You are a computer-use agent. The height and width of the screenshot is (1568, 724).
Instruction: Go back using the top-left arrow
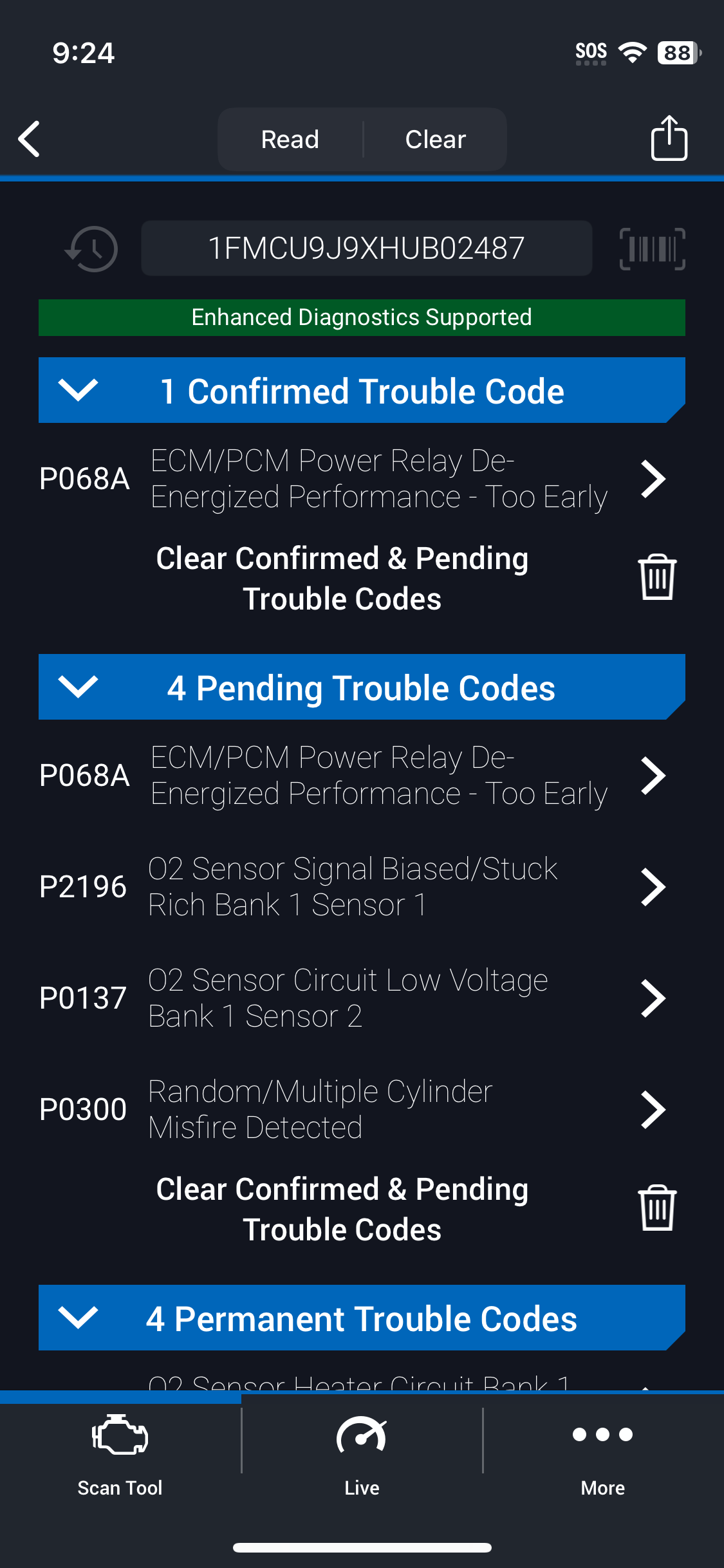pyautogui.click(x=30, y=138)
